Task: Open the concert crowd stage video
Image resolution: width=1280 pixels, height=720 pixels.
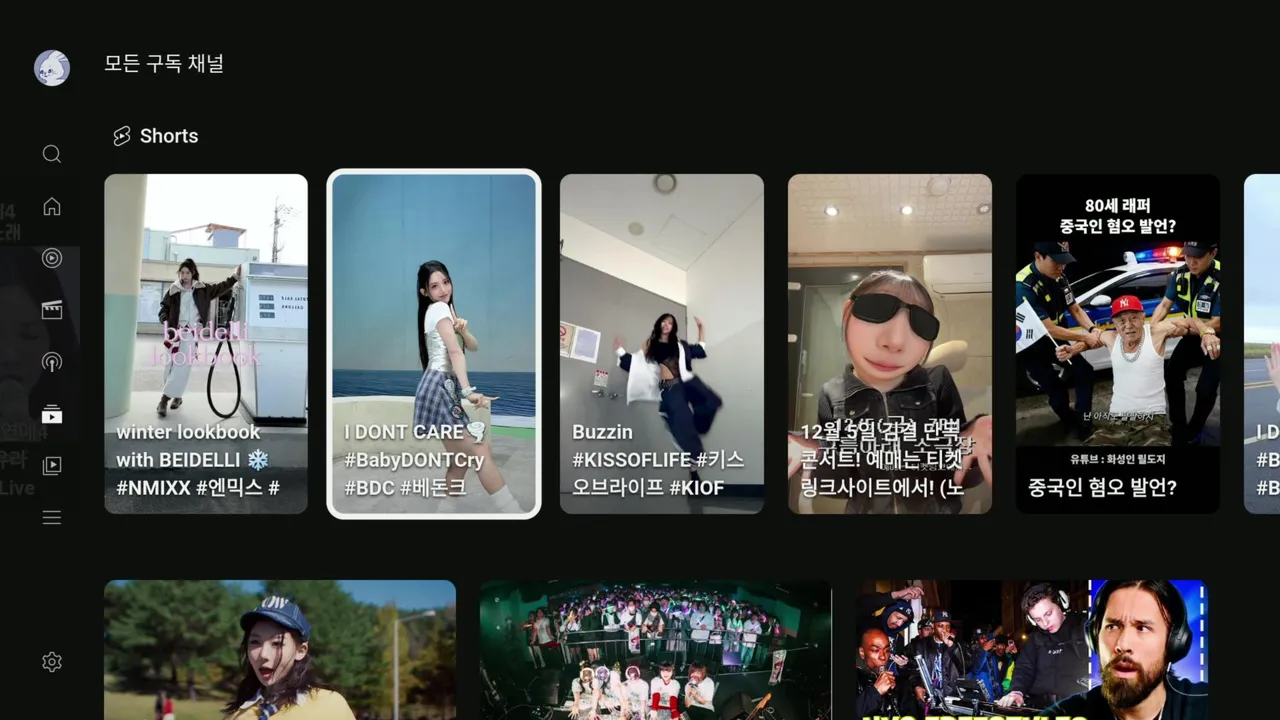Action: coord(656,650)
